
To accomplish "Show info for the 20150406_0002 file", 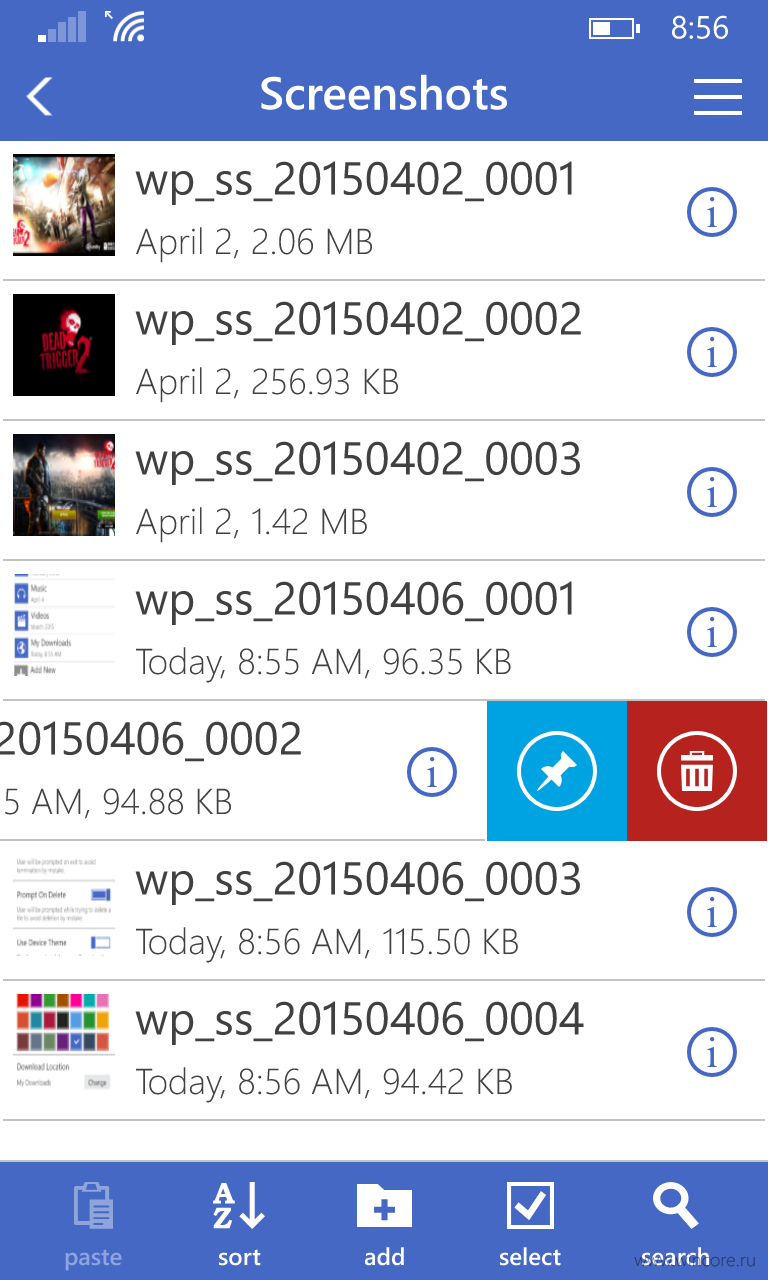I will coord(432,772).
